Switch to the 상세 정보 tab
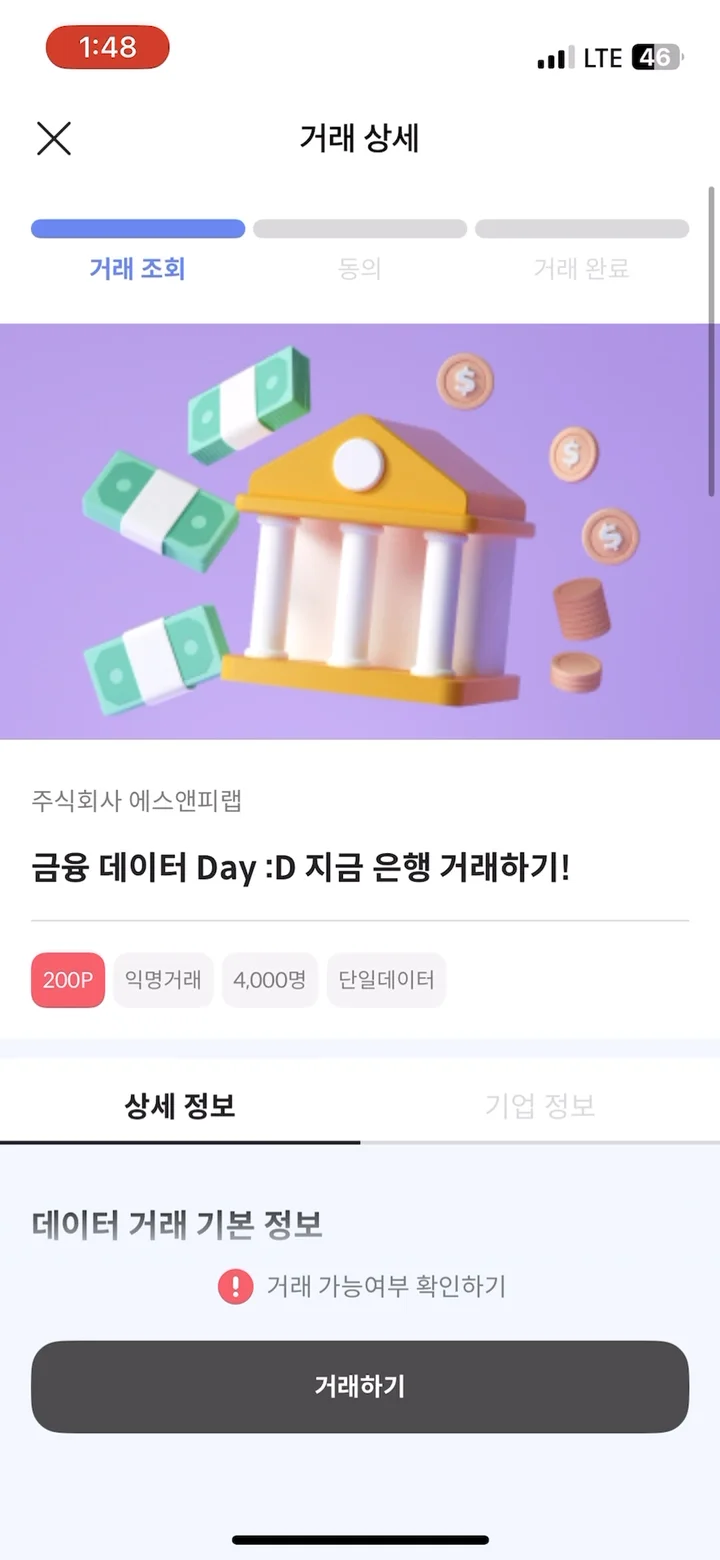Screen dimensions: 720x1560 coord(180,1106)
